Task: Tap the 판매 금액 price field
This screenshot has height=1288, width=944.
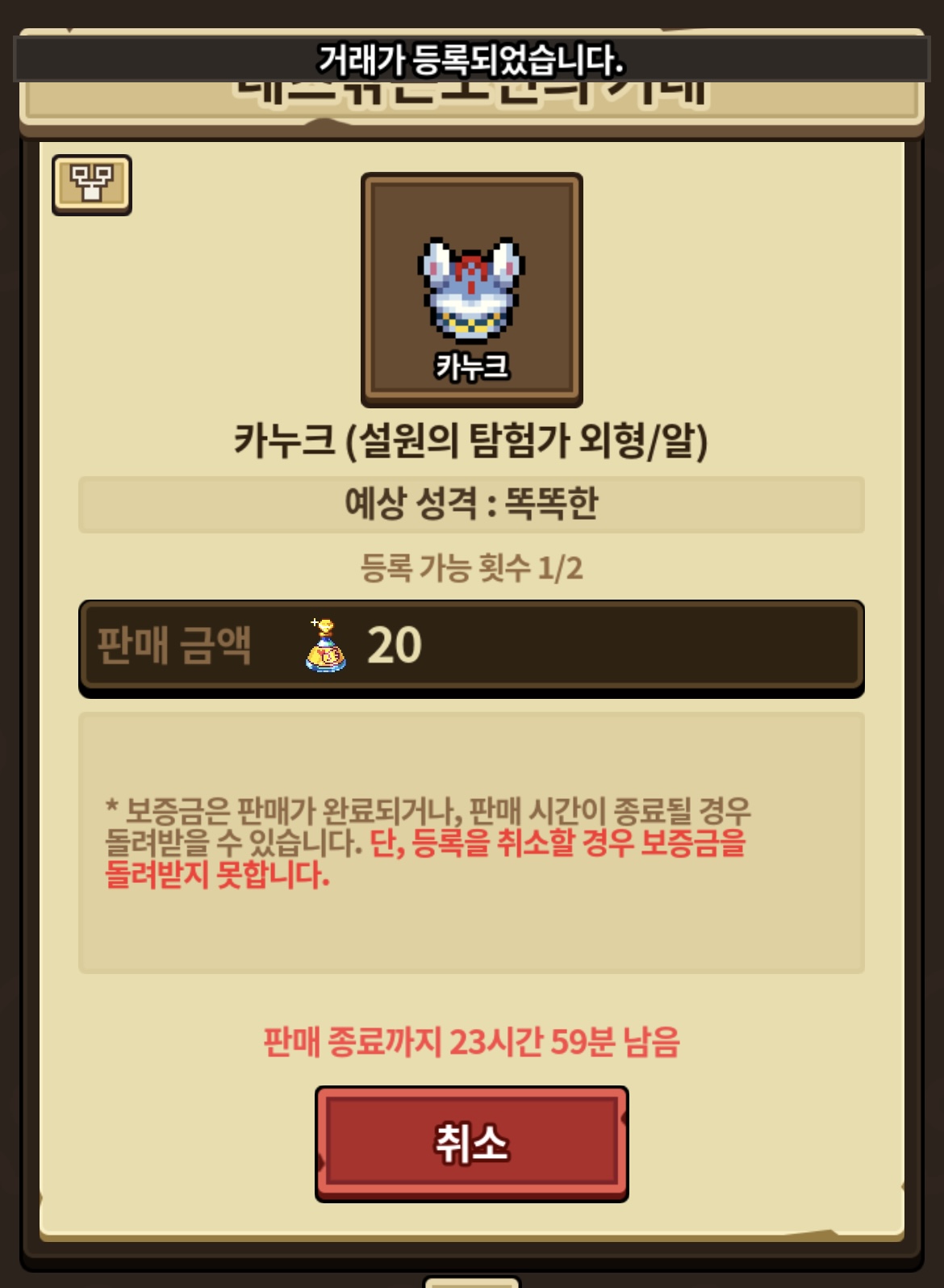Action: 471,647
